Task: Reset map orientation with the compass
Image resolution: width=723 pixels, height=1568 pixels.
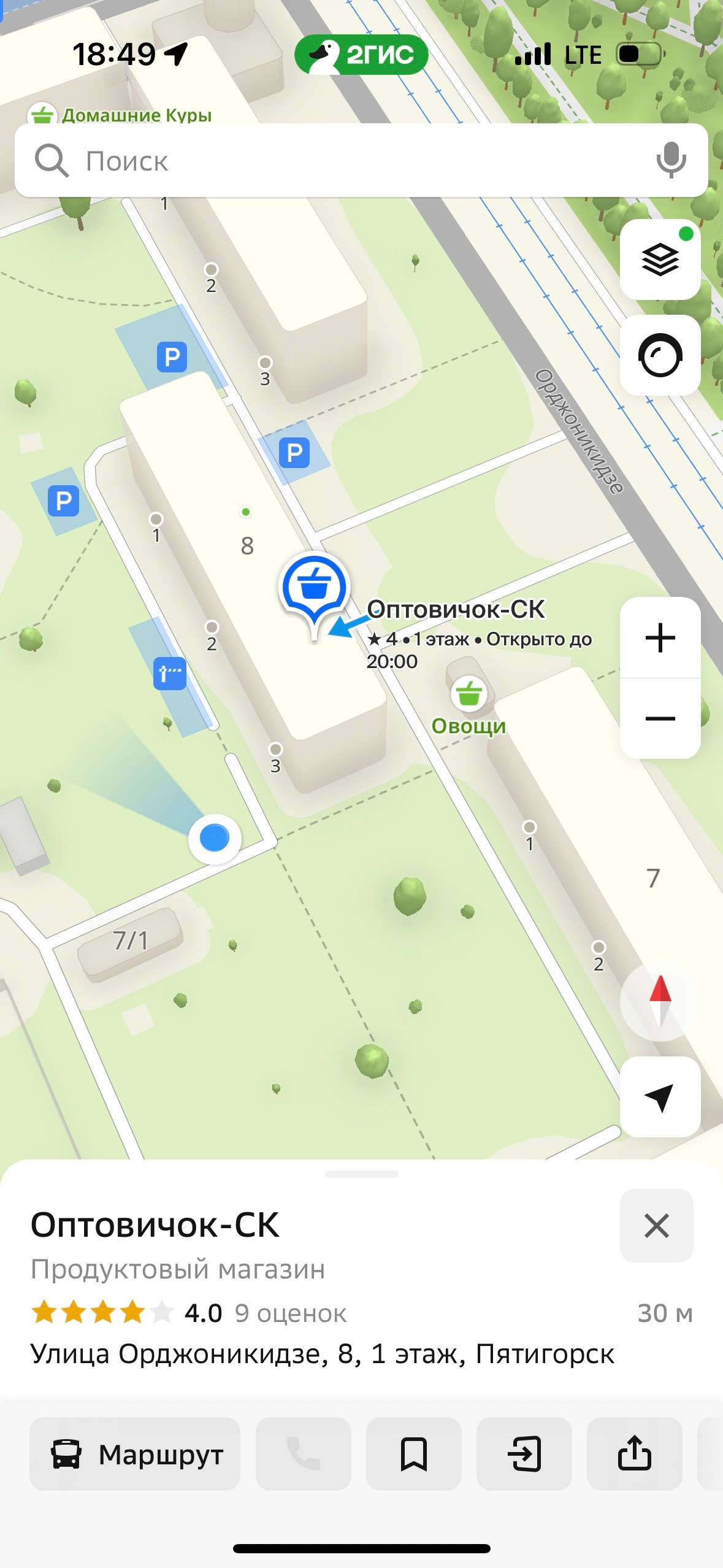Action: click(x=660, y=1001)
